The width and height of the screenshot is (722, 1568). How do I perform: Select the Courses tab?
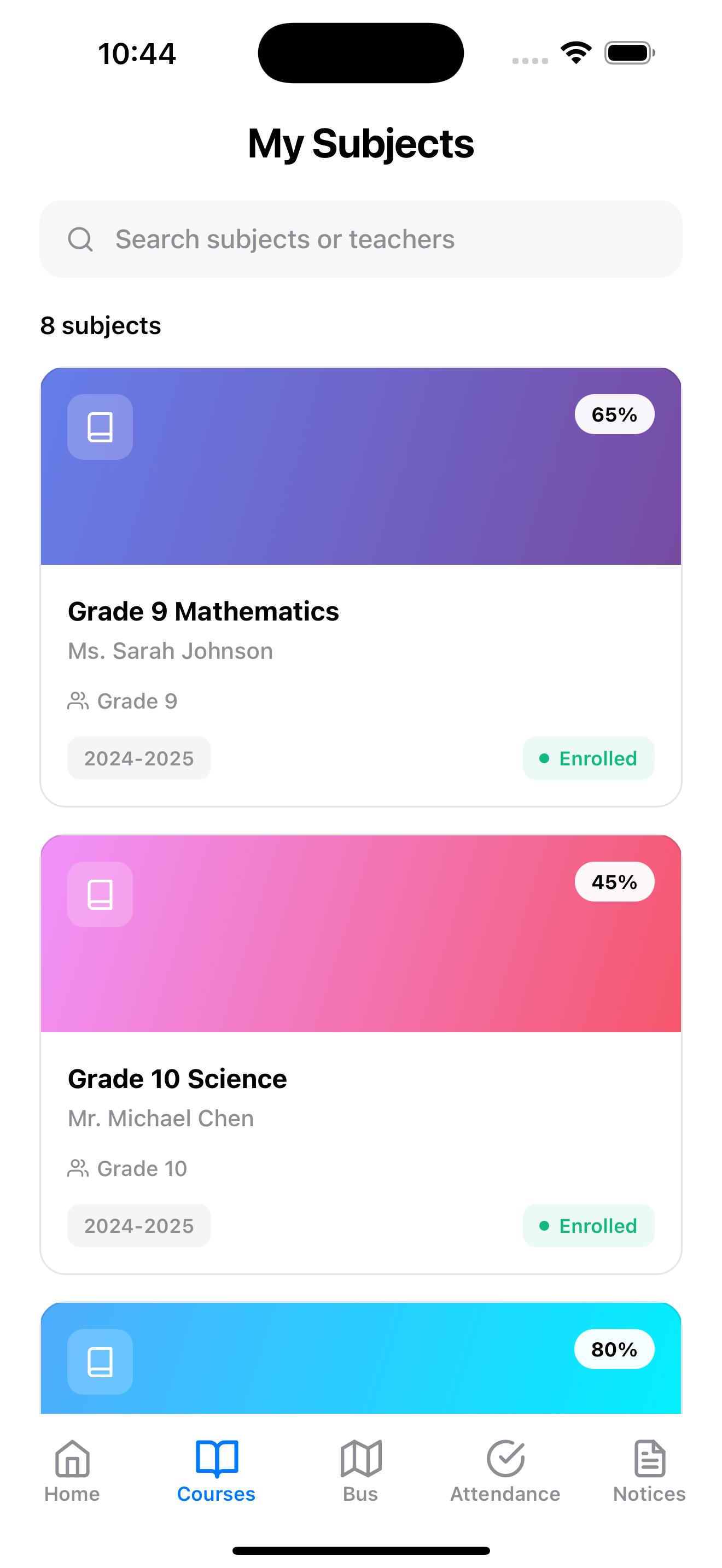point(216,1472)
